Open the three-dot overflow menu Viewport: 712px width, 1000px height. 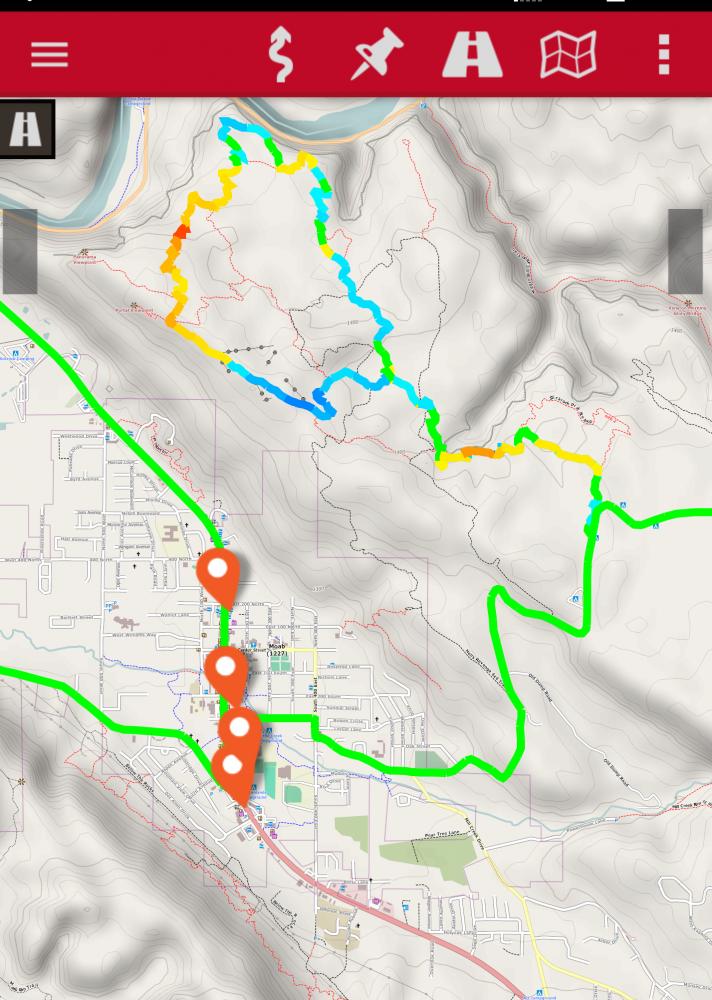coord(663,54)
